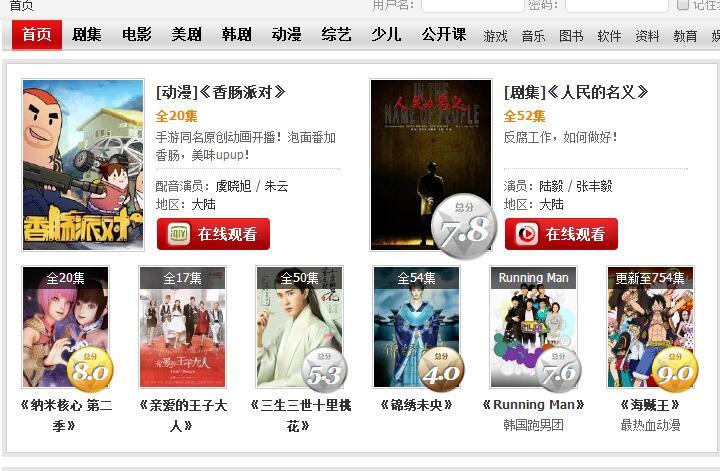Open 三生三世十里桃花 thumbnail
The height and width of the screenshot is (471, 720).
(x=300, y=327)
